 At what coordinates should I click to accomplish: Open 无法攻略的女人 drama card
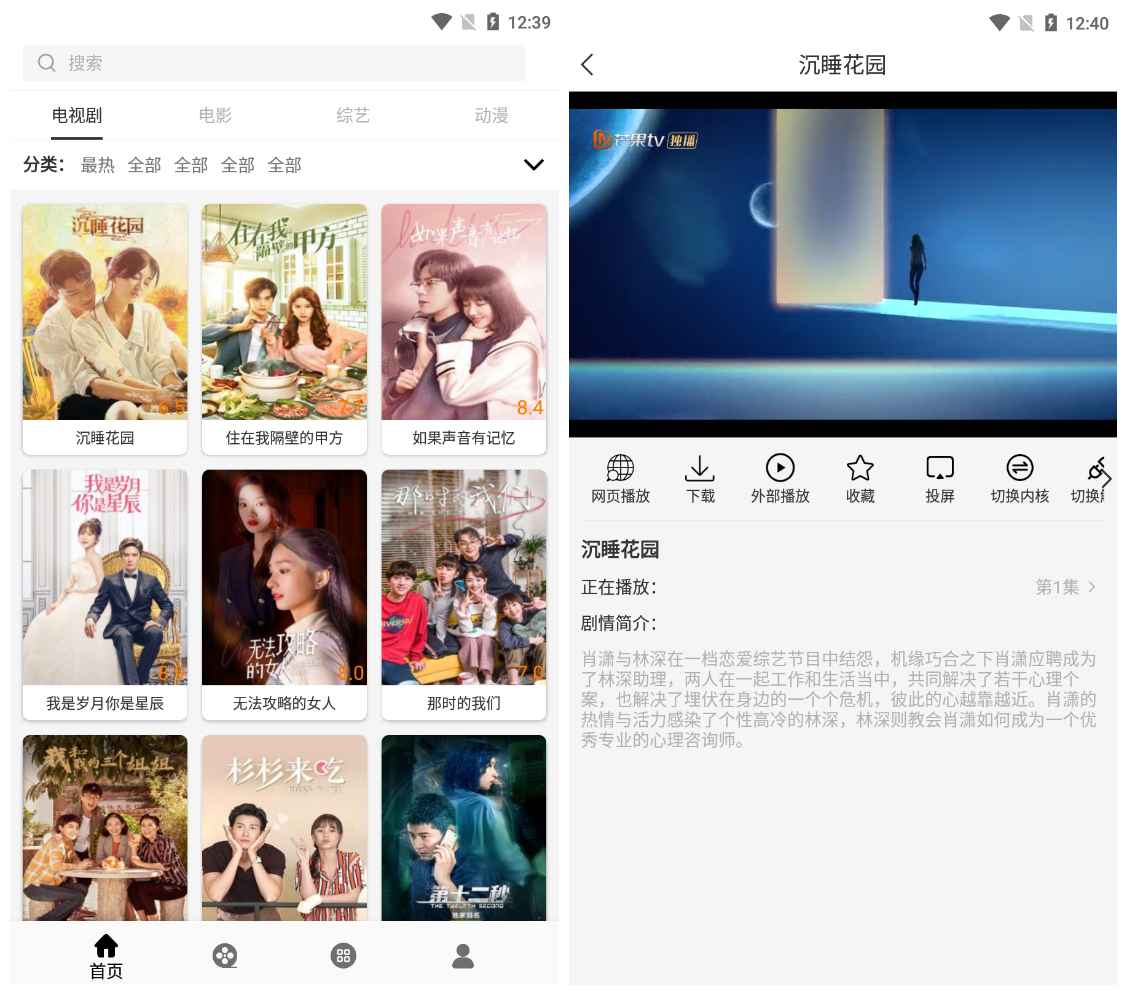pos(285,593)
